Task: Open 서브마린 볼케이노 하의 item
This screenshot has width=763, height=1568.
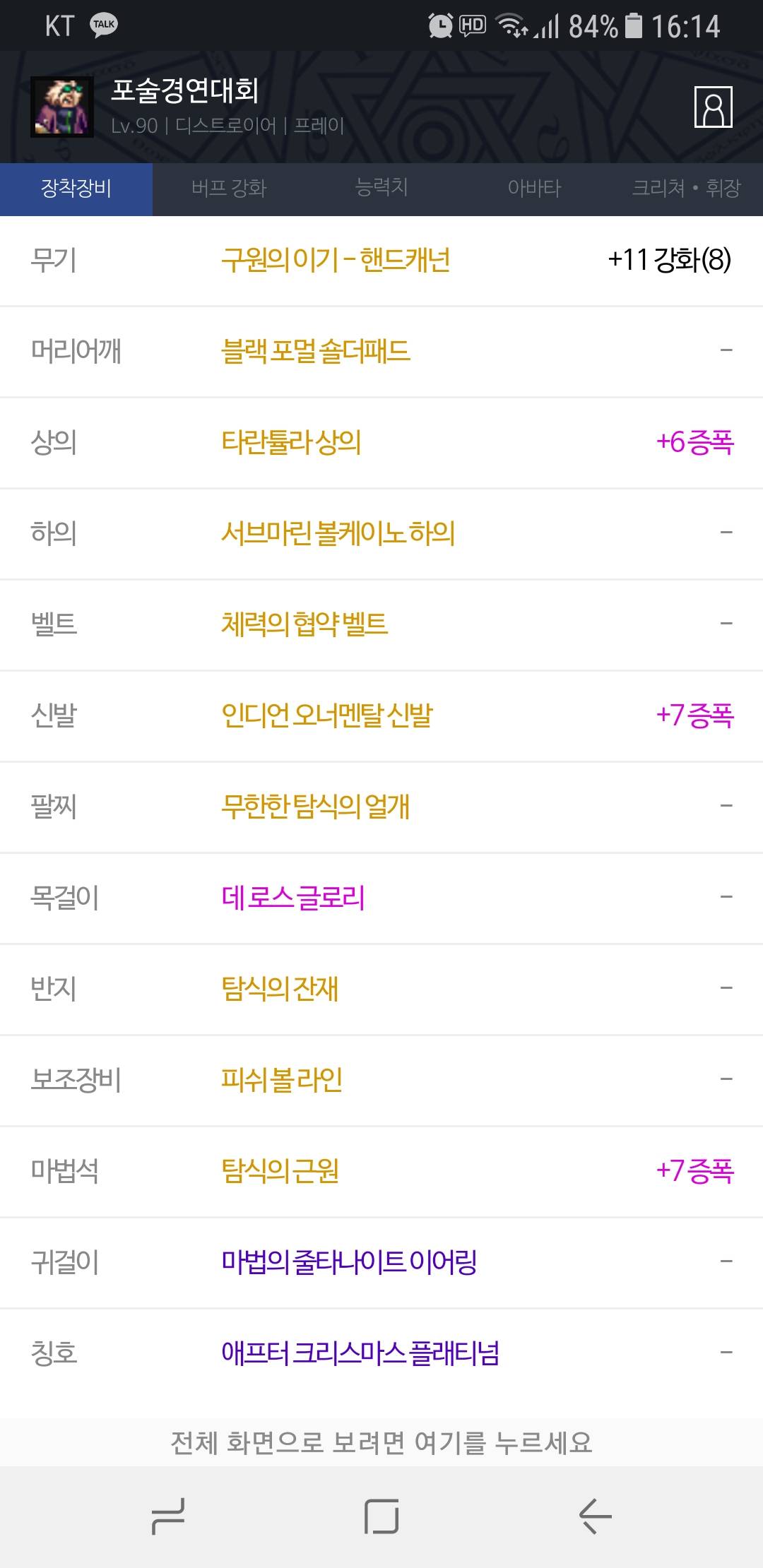Action: (338, 534)
